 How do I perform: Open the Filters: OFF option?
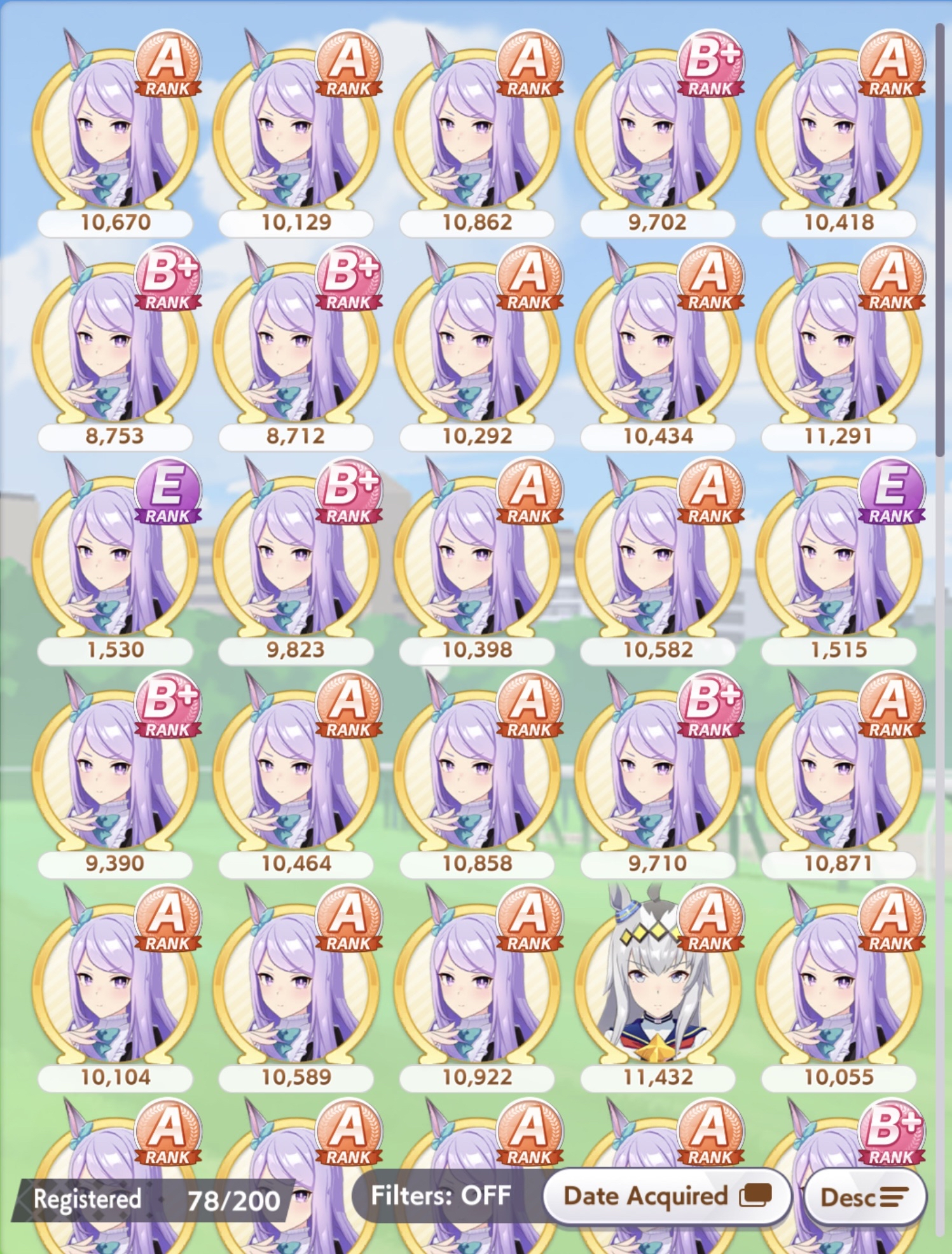440,1196
